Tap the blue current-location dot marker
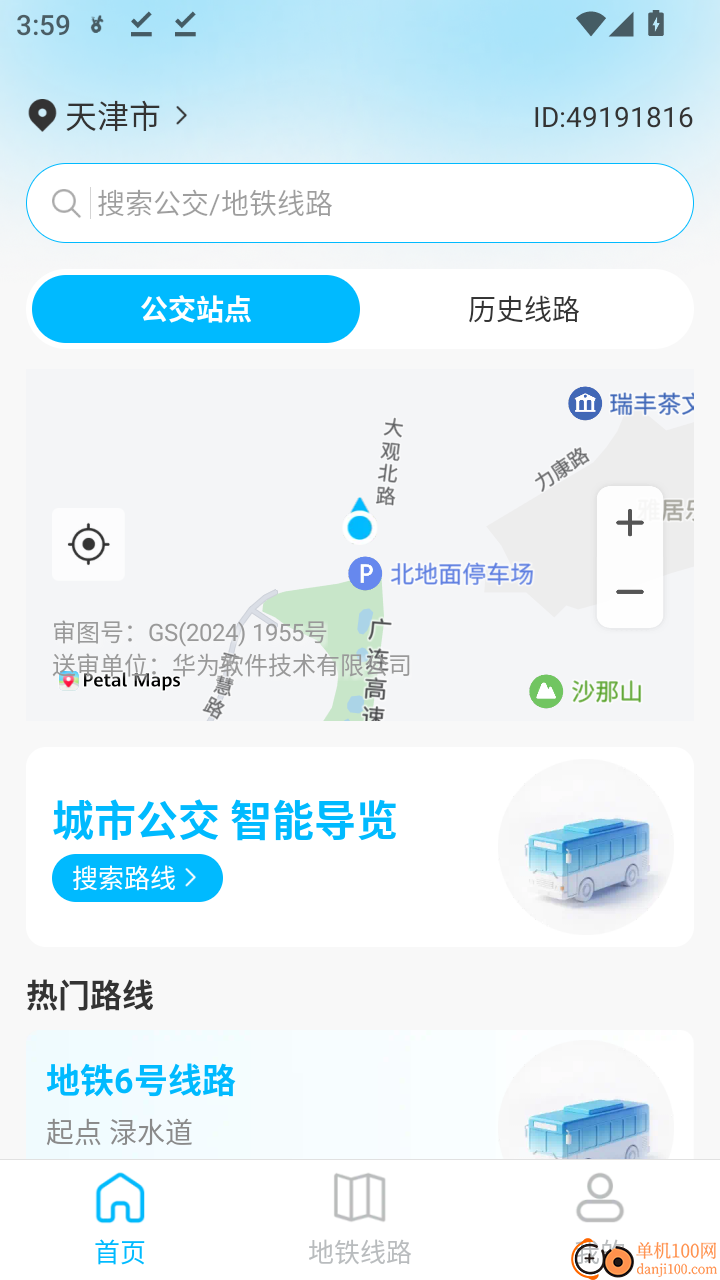Image resolution: width=720 pixels, height=1280 pixels. [360, 527]
